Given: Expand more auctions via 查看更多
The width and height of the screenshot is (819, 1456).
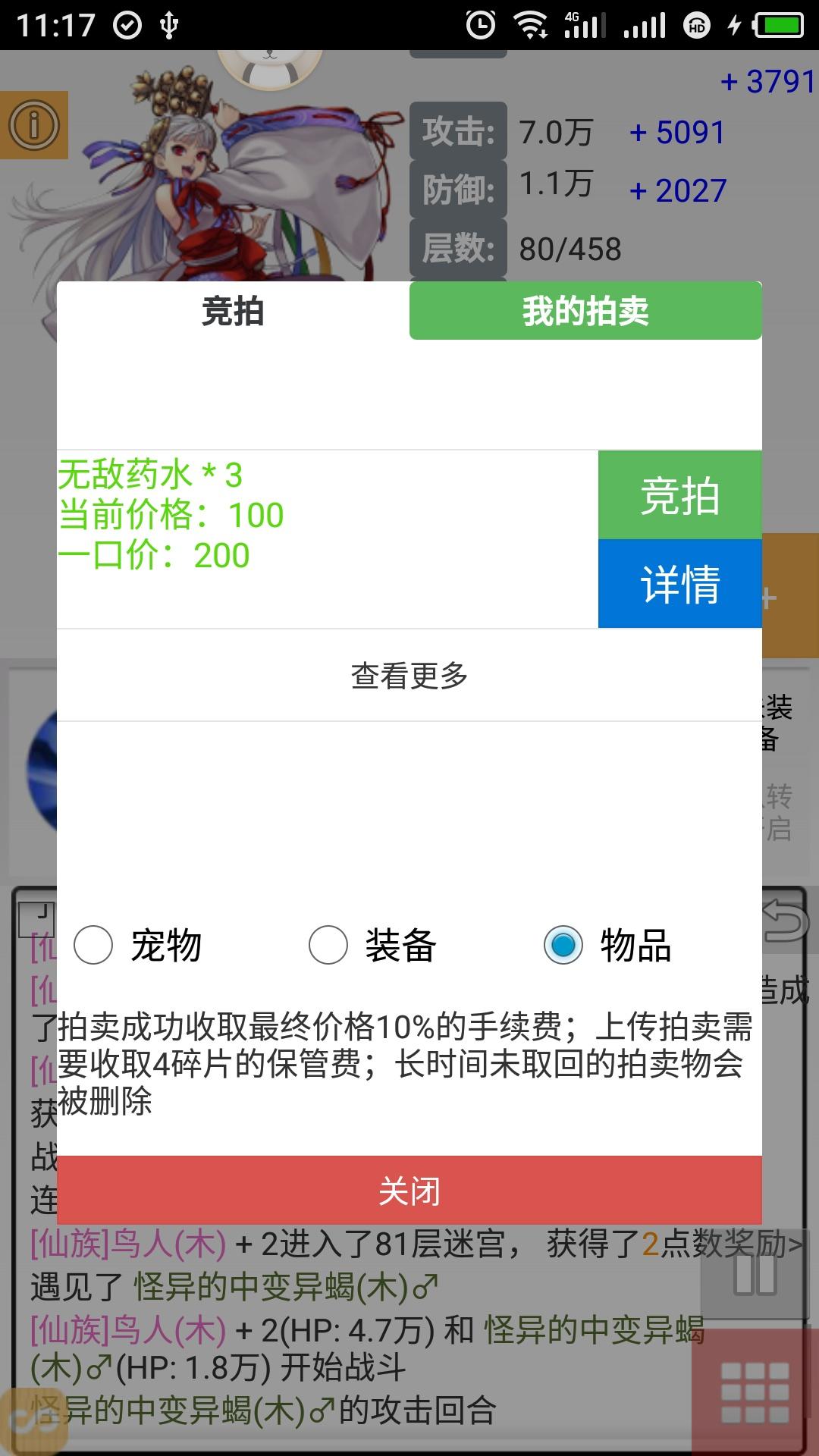Looking at the screenshot, I should tap(409, 677).
